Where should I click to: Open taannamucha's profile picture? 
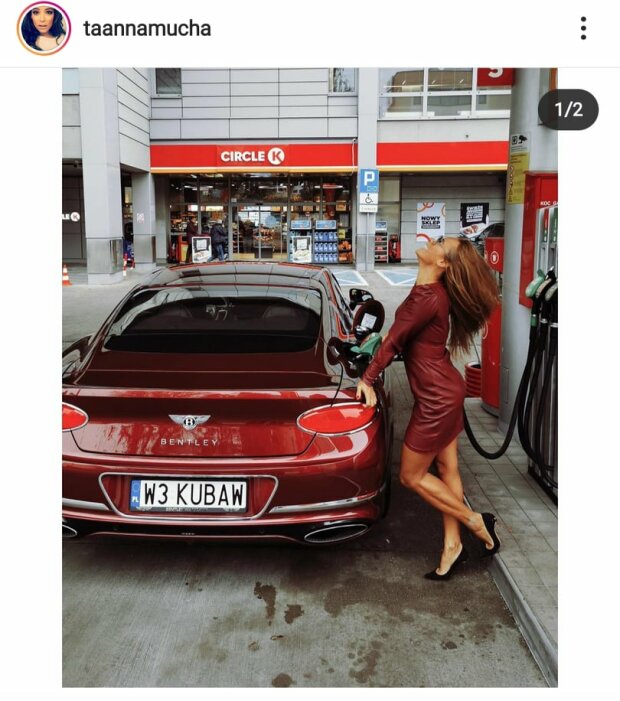43,28
